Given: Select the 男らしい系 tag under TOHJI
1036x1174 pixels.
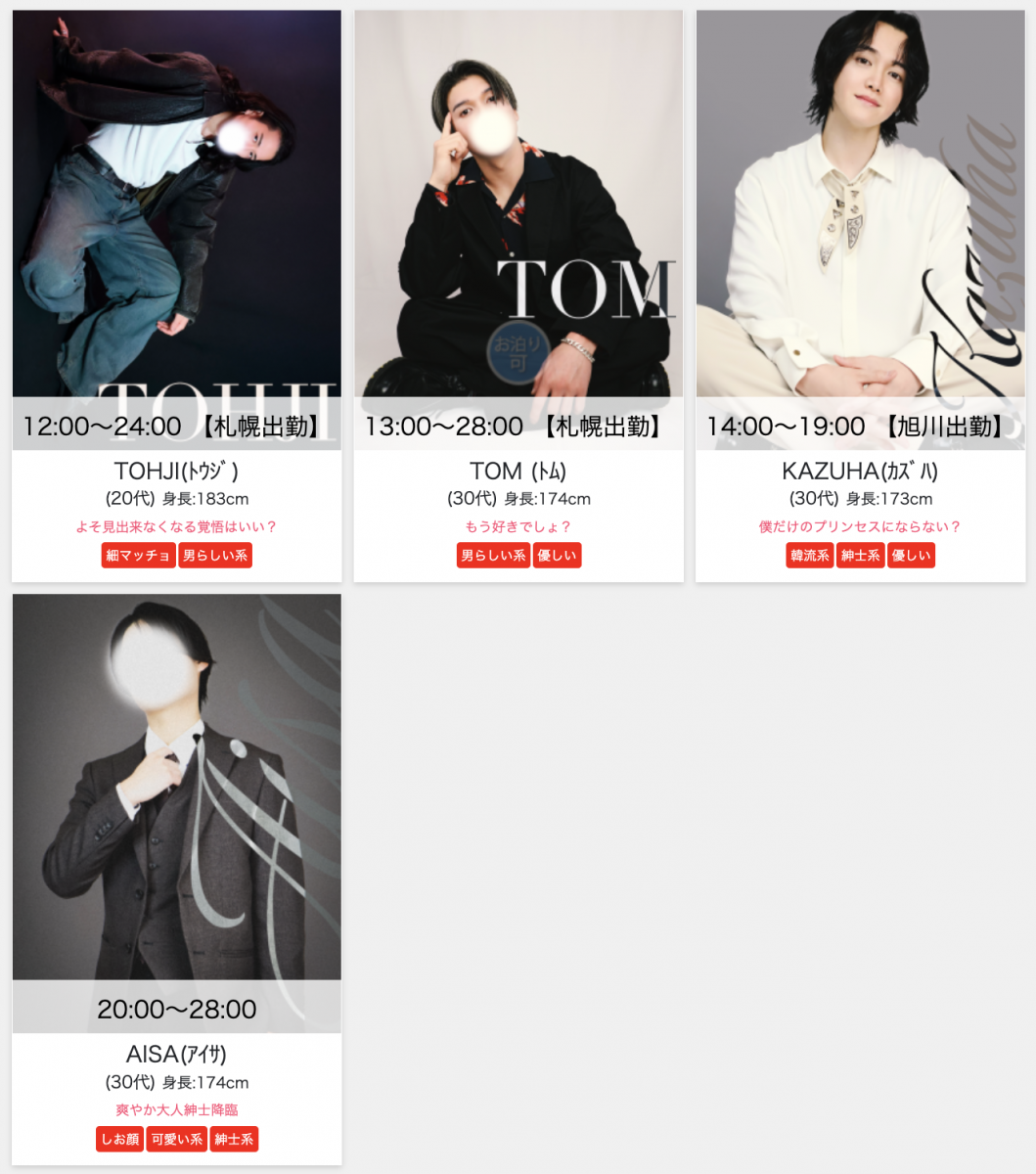Looking at the screenshot, I should coord(215,556).
